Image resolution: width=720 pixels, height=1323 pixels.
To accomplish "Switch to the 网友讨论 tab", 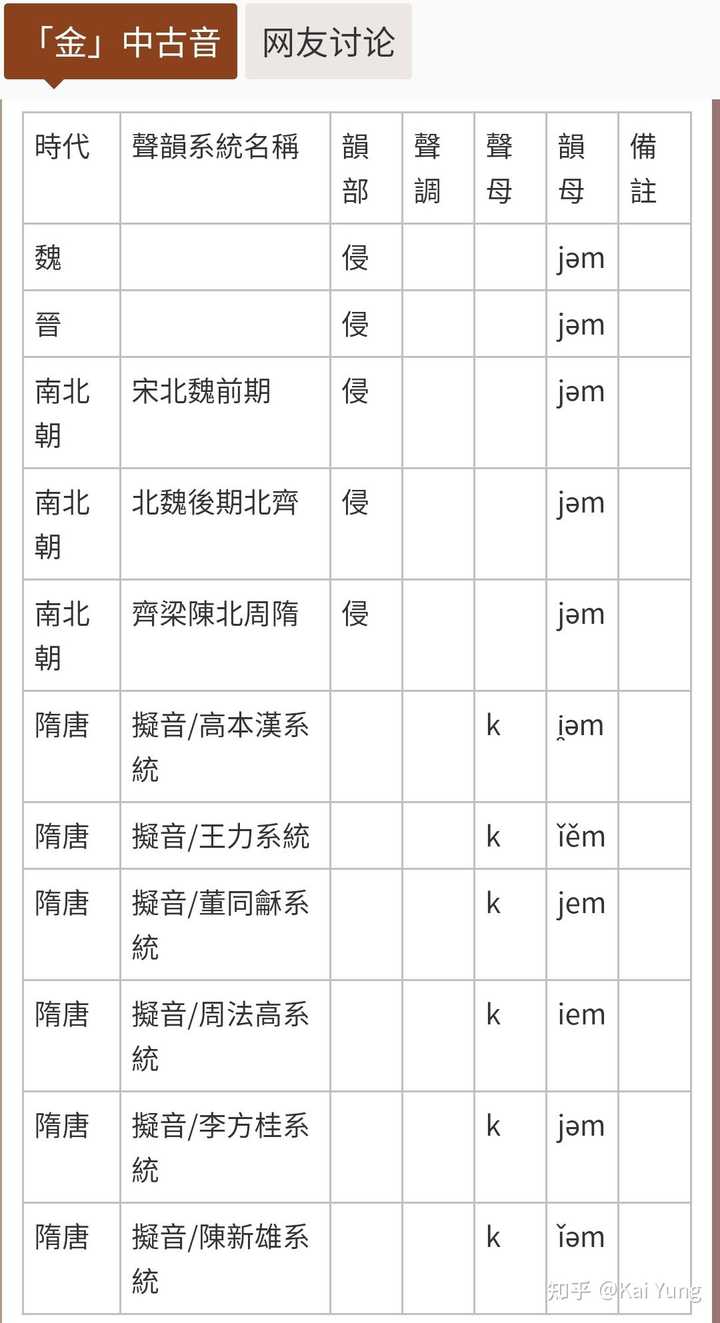I will 331,42.
